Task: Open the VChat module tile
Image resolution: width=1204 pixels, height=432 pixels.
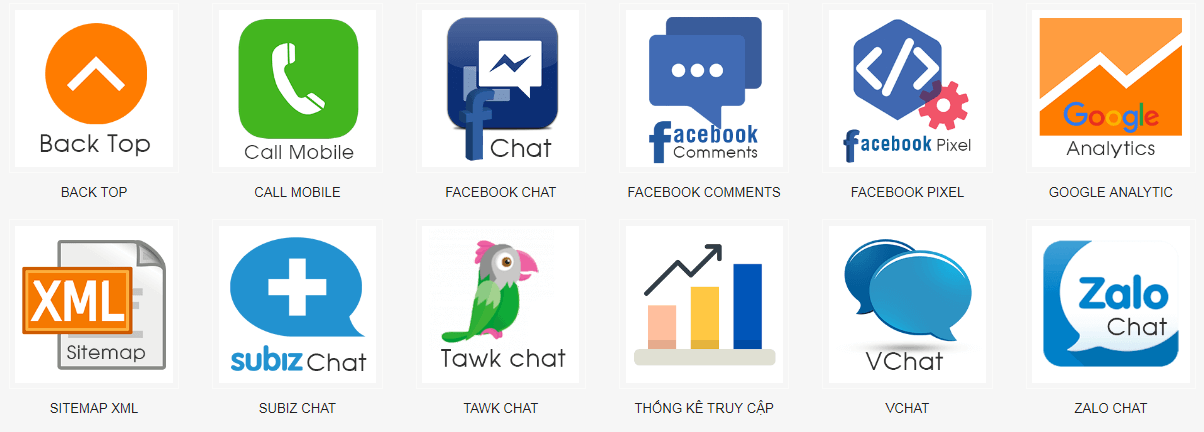Action: tap(907, 305)
